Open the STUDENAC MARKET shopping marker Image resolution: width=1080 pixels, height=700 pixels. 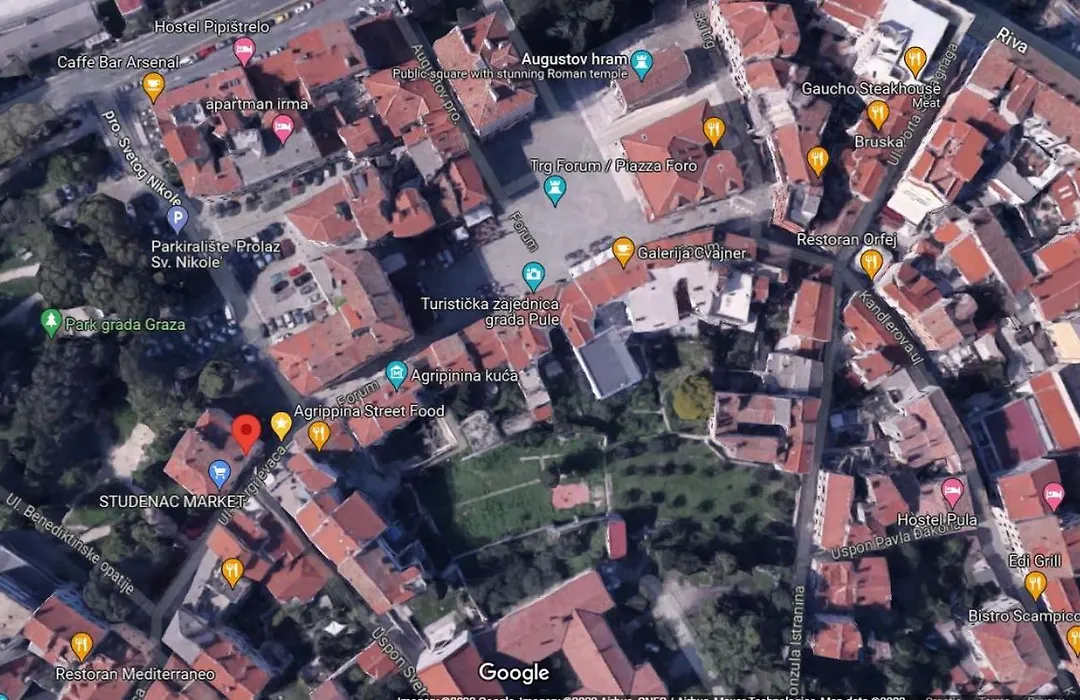pos(219,474)
